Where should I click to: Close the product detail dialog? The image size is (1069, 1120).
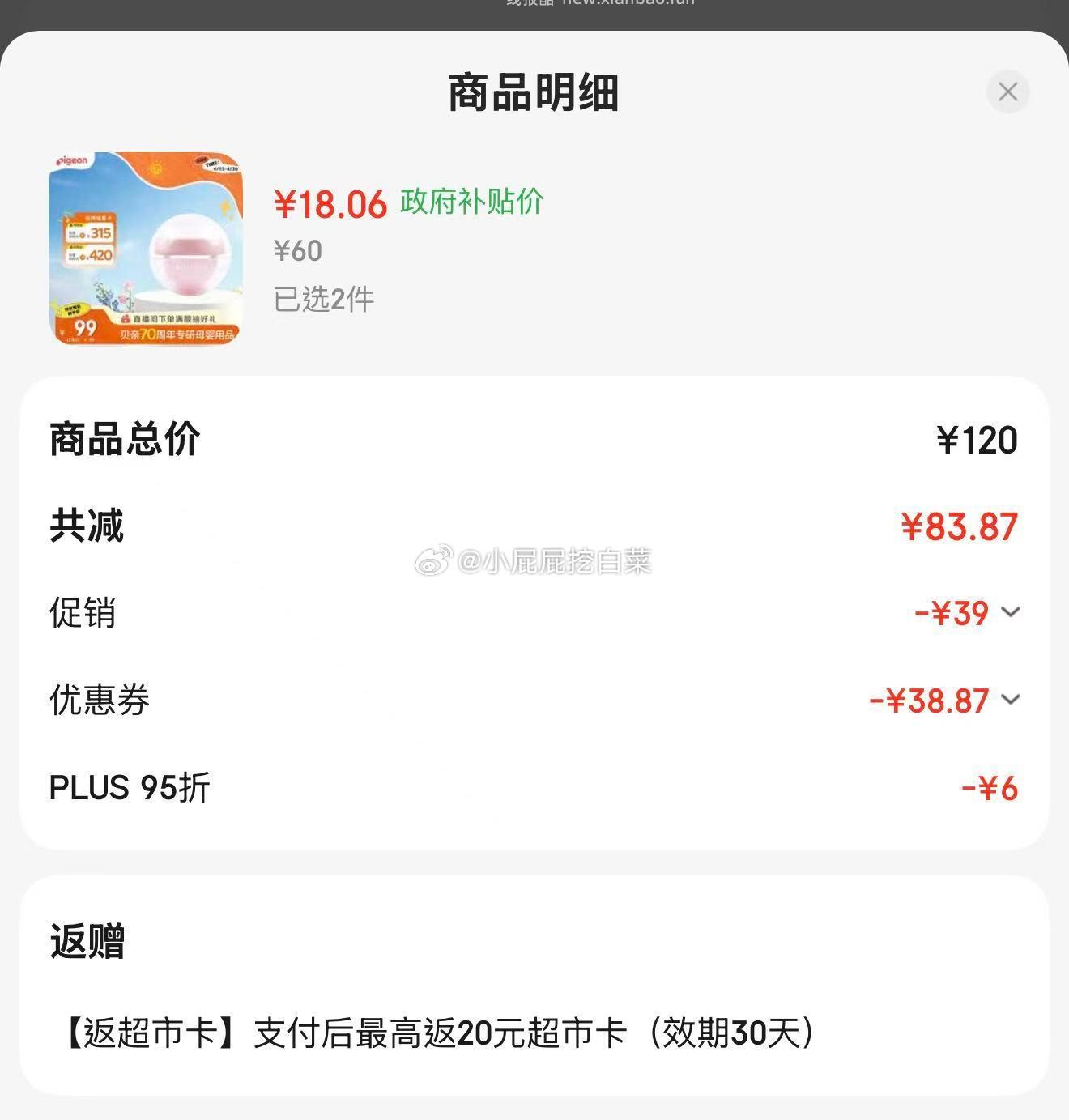1007,92
